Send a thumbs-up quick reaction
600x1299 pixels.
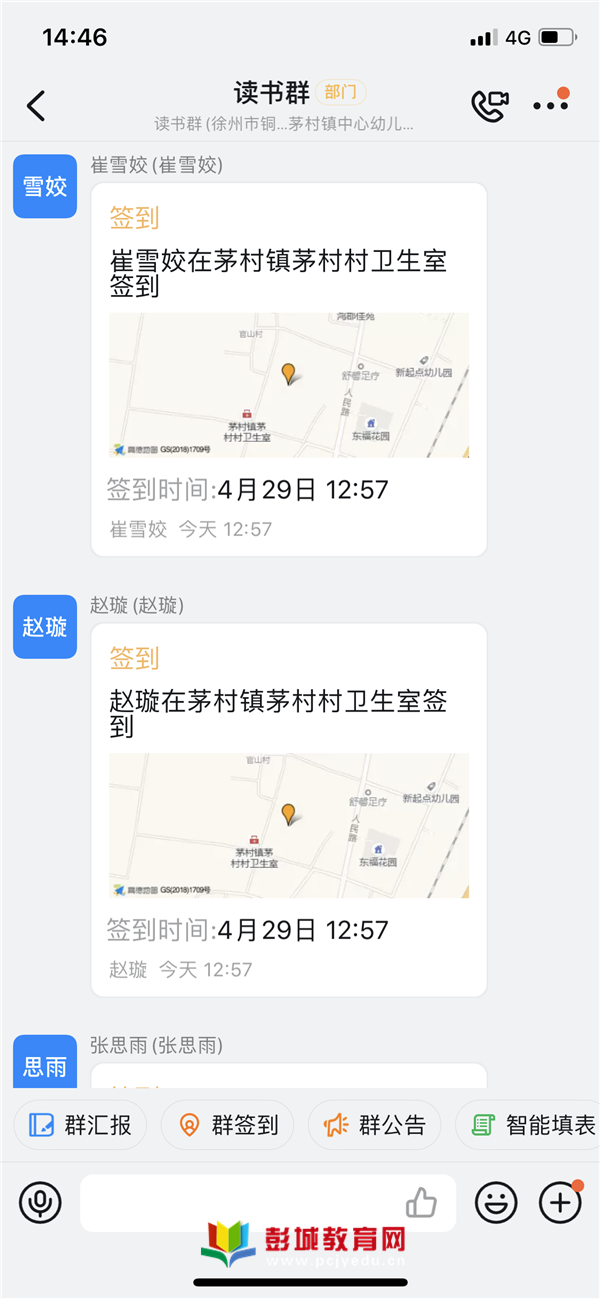pos(422,1202)
